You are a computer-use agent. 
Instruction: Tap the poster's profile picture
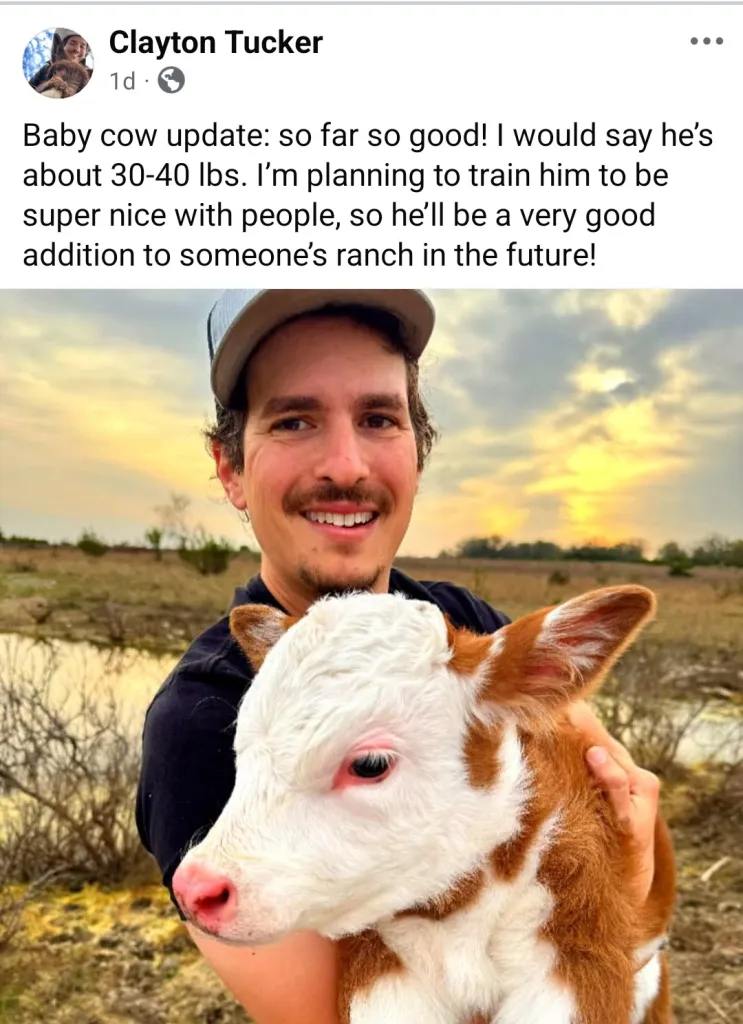point(58,63)
